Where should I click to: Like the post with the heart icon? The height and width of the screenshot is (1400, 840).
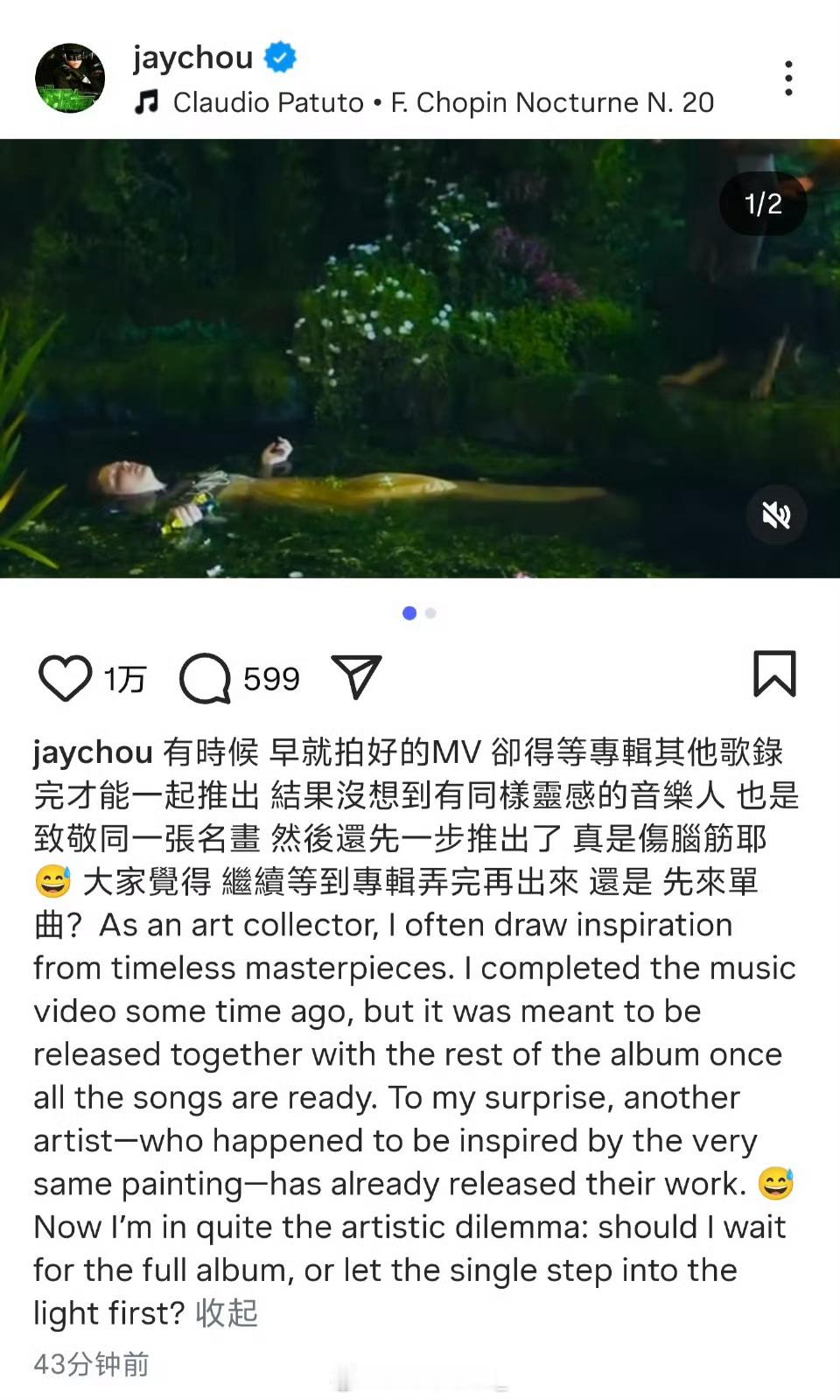(x=66, y=678)
